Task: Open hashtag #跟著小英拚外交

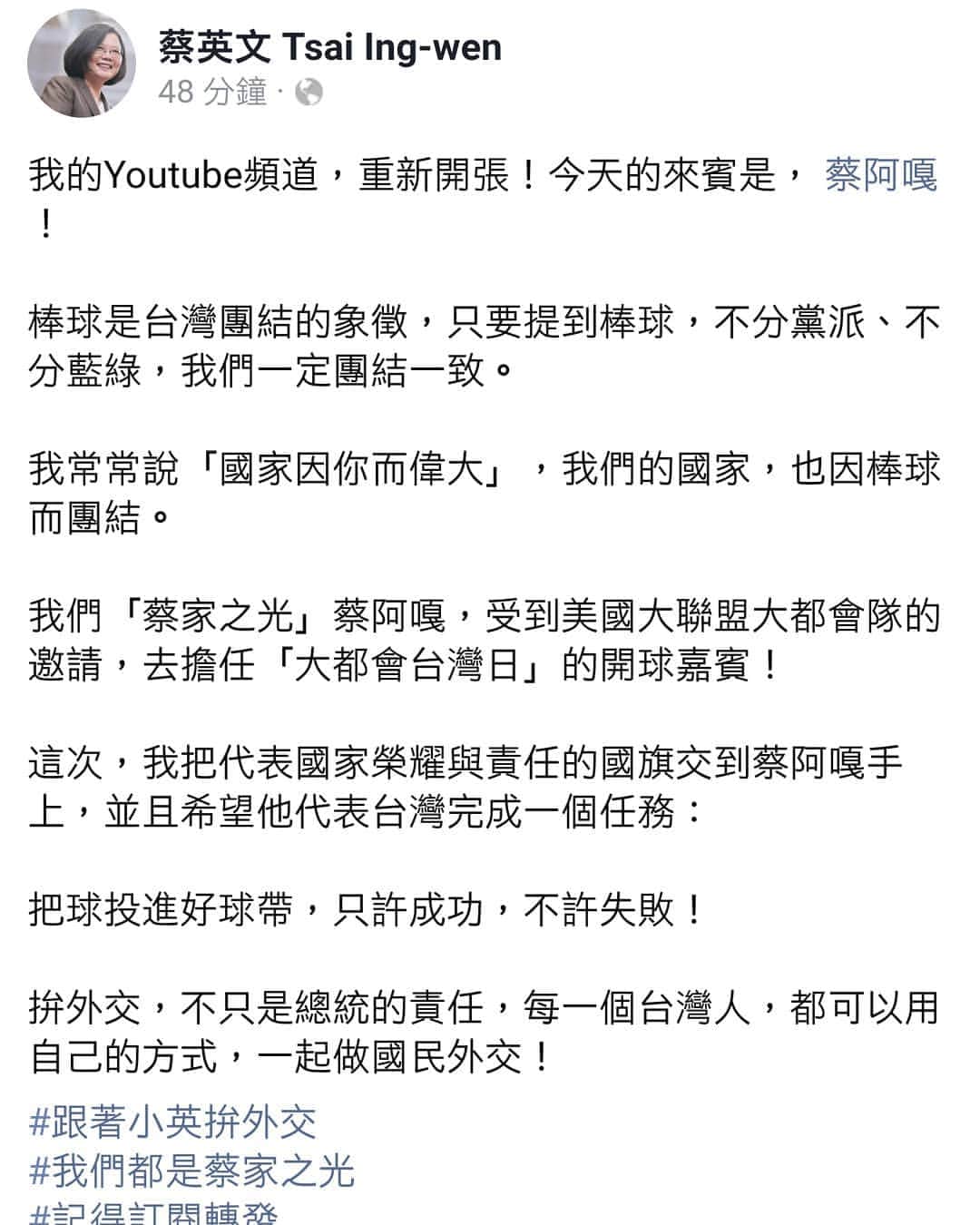Action: point(172,1122)
